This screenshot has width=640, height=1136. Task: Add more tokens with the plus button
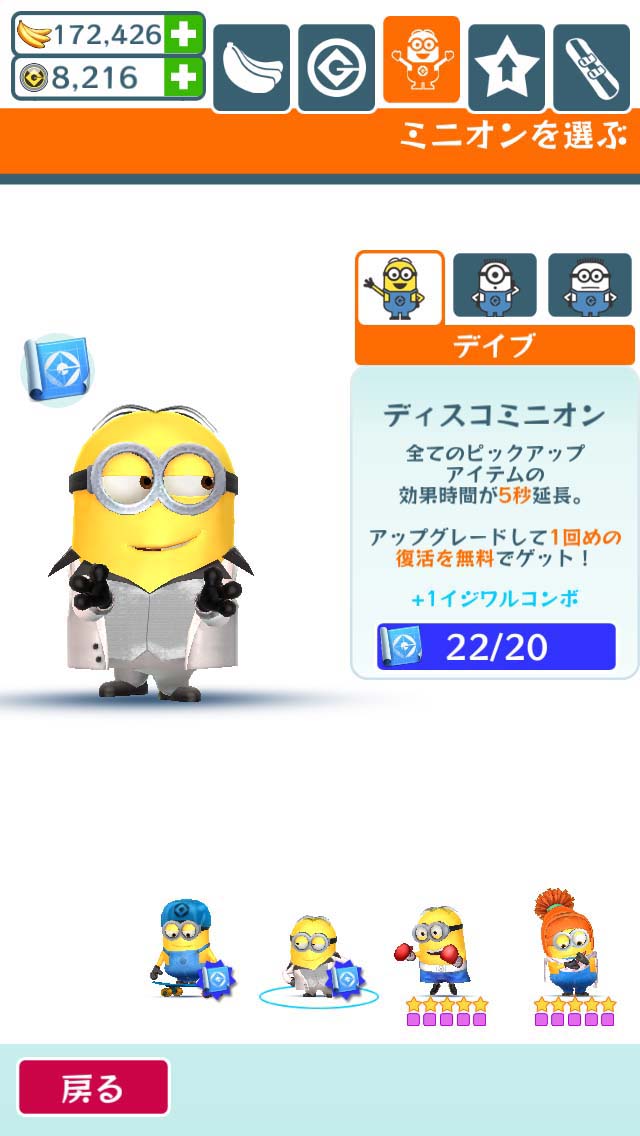tap(183, 78)
